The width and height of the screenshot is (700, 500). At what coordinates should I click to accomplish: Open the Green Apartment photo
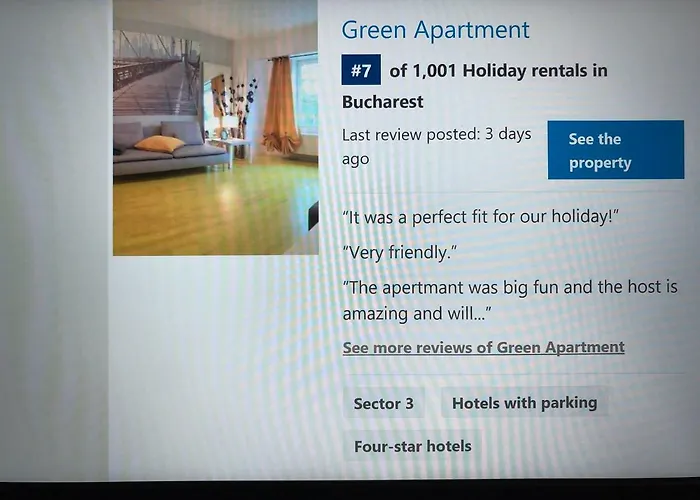(215, 128)
